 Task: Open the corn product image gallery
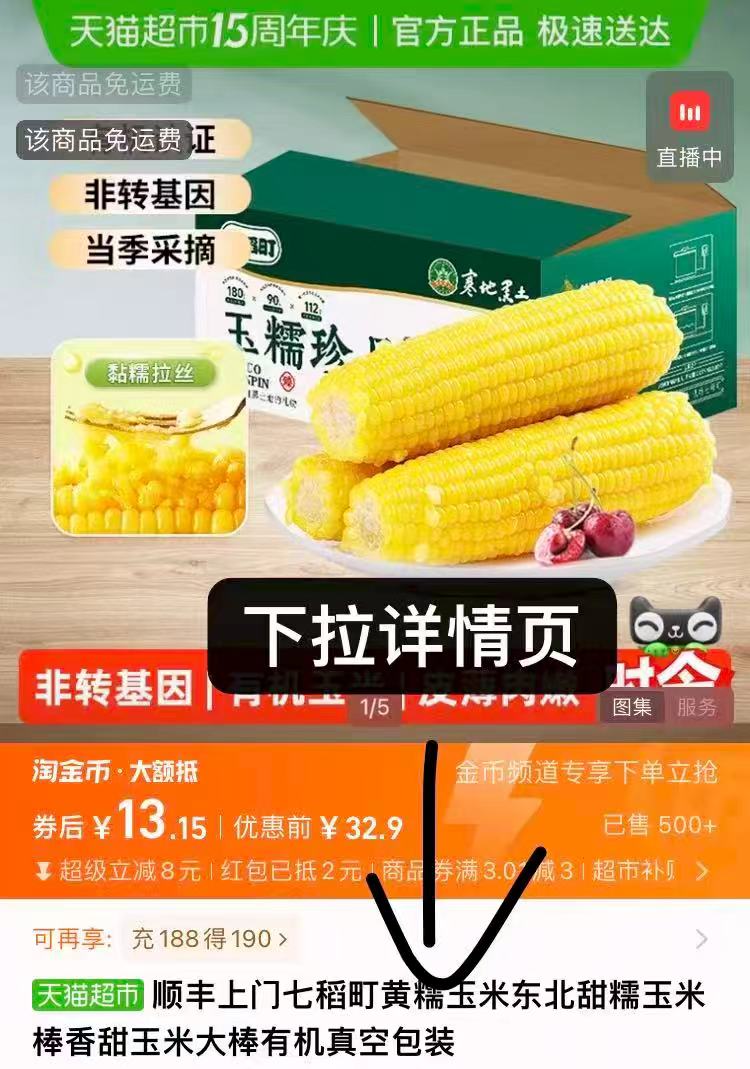coord(480,400)
